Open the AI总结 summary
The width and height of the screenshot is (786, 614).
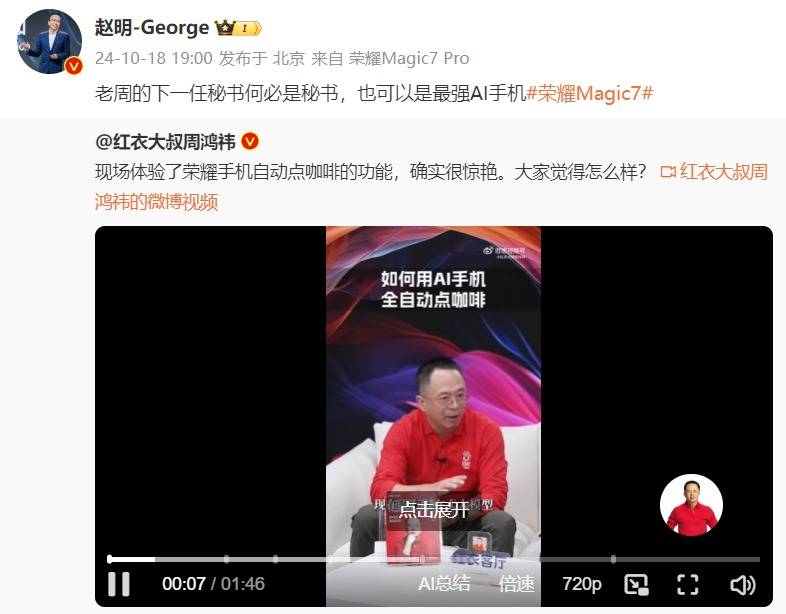click(x=444, y=584)
